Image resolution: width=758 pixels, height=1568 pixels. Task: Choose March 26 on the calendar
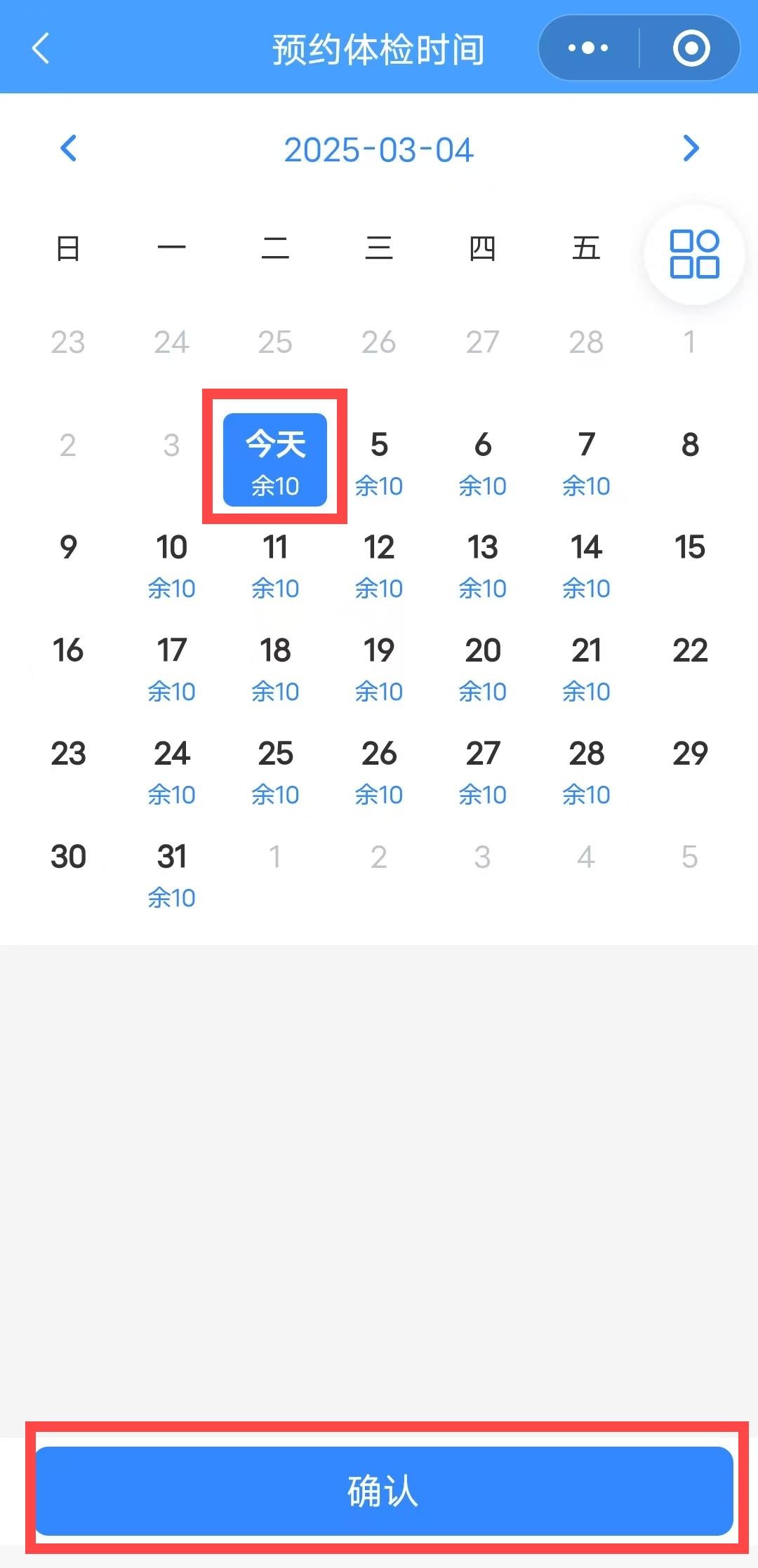click(379, 771)
